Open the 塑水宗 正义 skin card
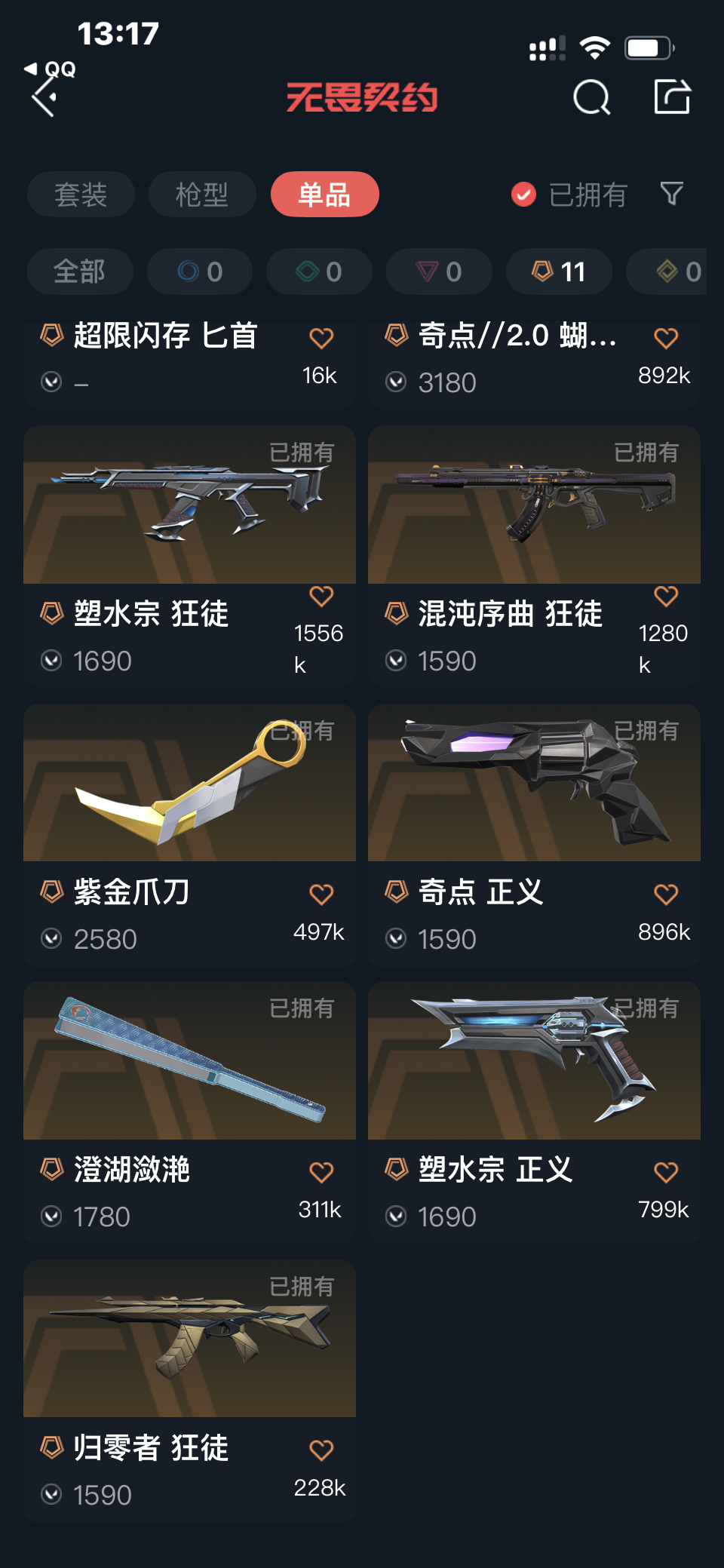The width and height of the screenshot is (724, 1568). point(534,1112)
